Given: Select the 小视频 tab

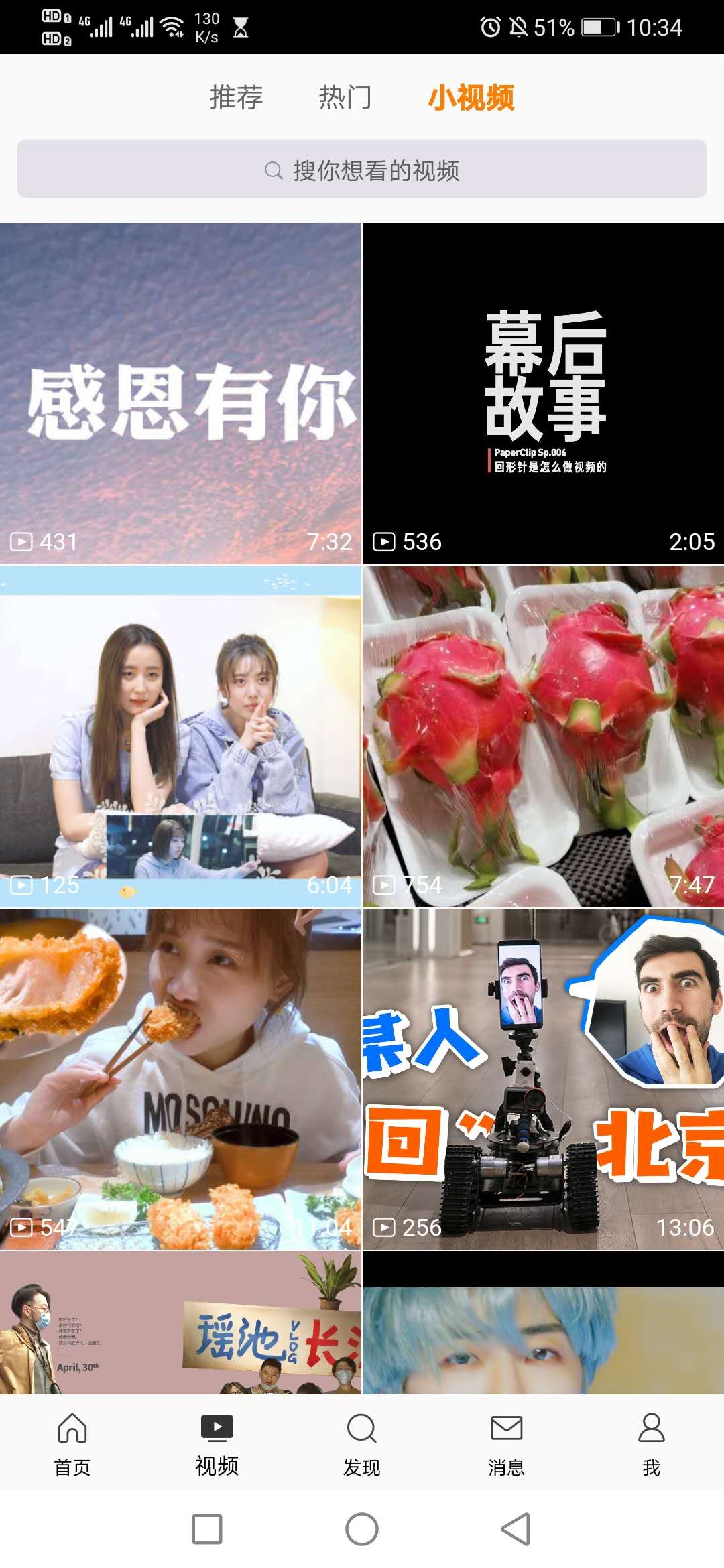Looking at the screenshot, I should (x=471, y=98).
